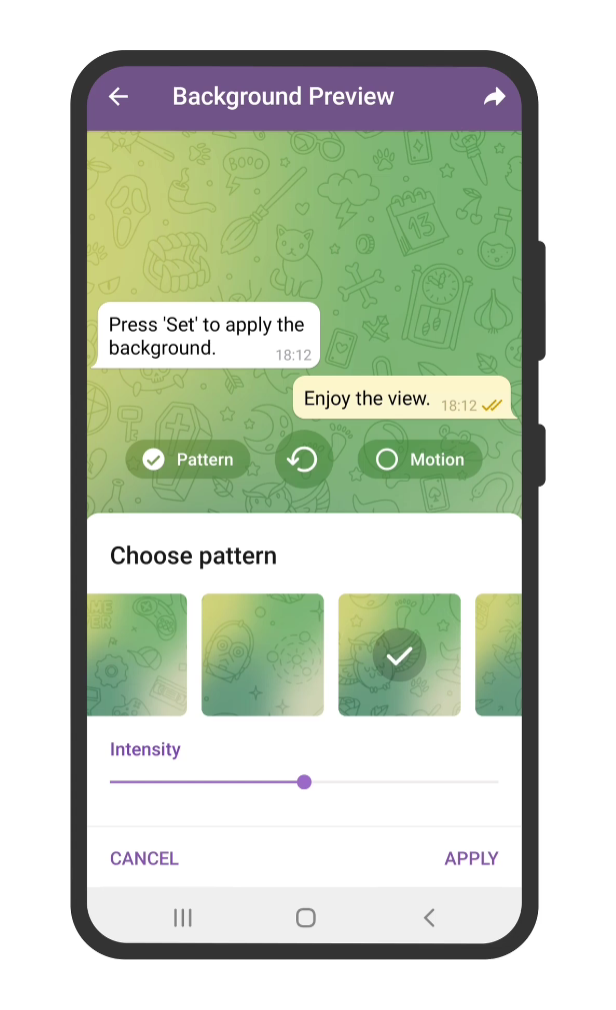
Task: Enable the Motion option
Action: click(420, 459)
